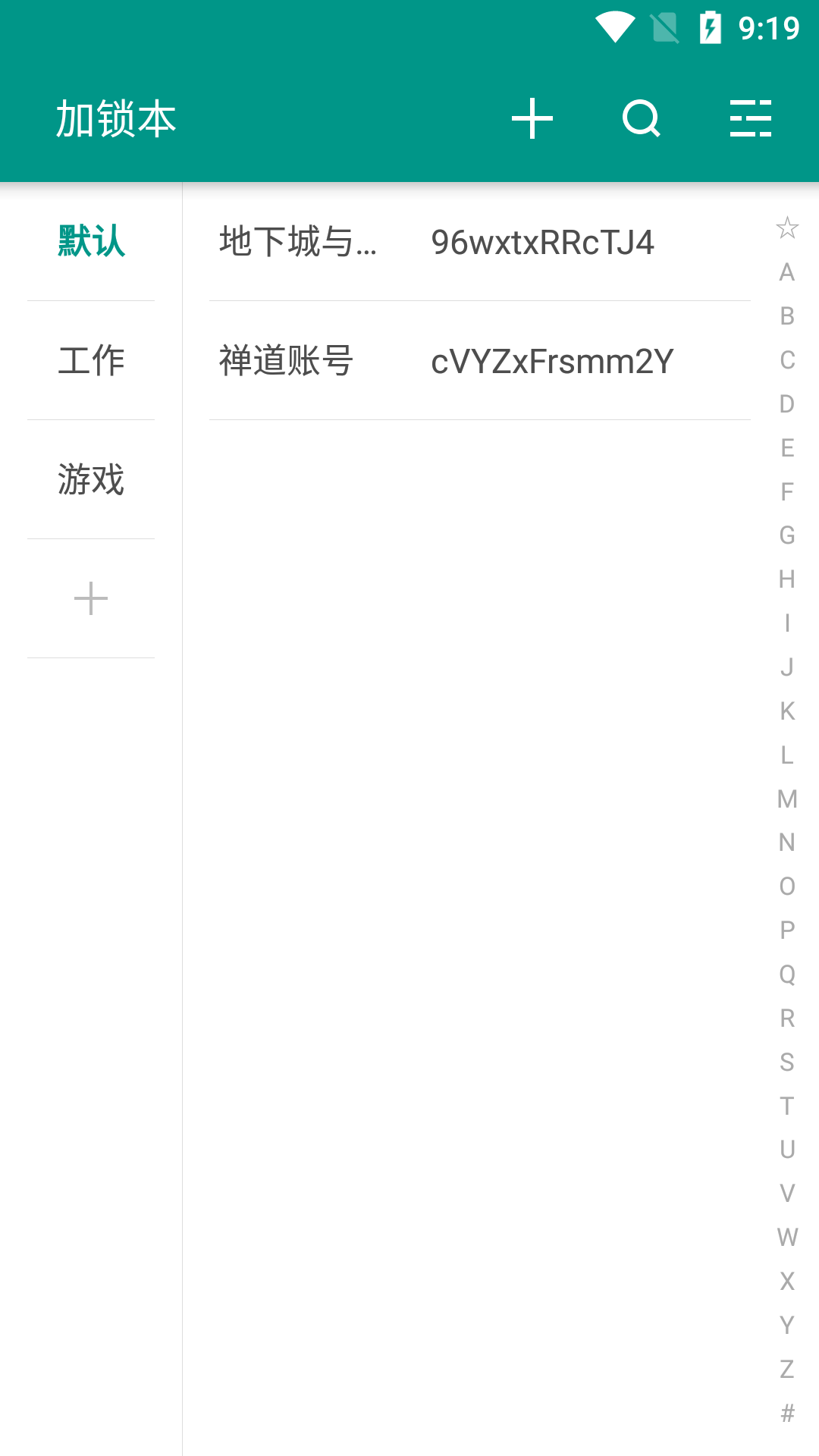This screenshot has width=819, height=1456.
Task: Switch to the 工作 category
Action: (x=90, y=361)
